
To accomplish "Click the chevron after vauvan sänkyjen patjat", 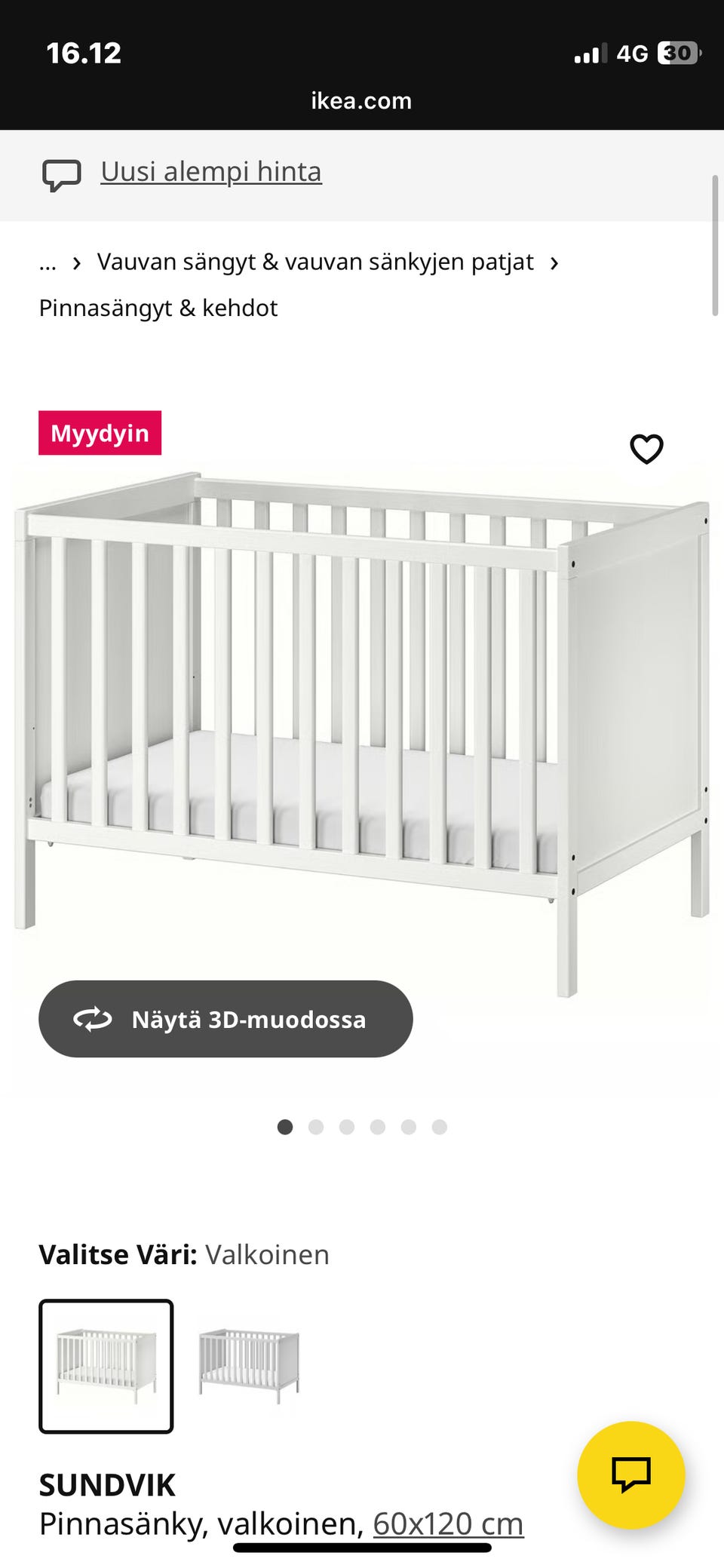I will (556, 262).
